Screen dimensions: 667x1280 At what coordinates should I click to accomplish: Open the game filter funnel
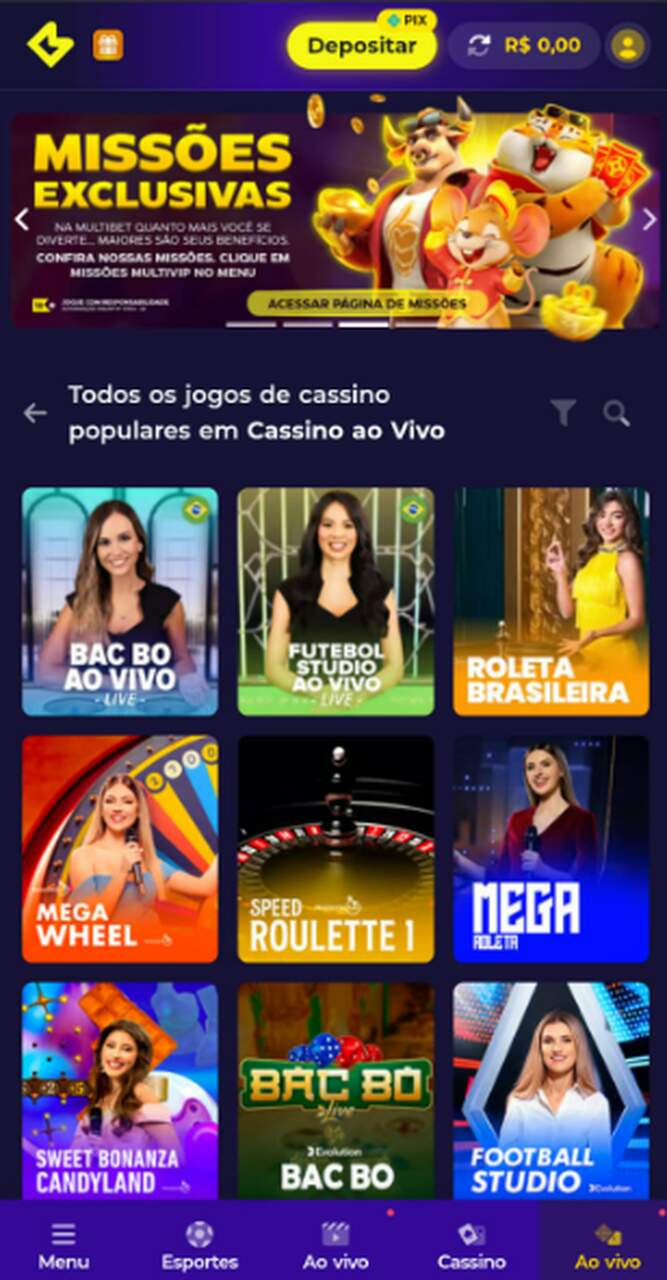pos(564,412)
